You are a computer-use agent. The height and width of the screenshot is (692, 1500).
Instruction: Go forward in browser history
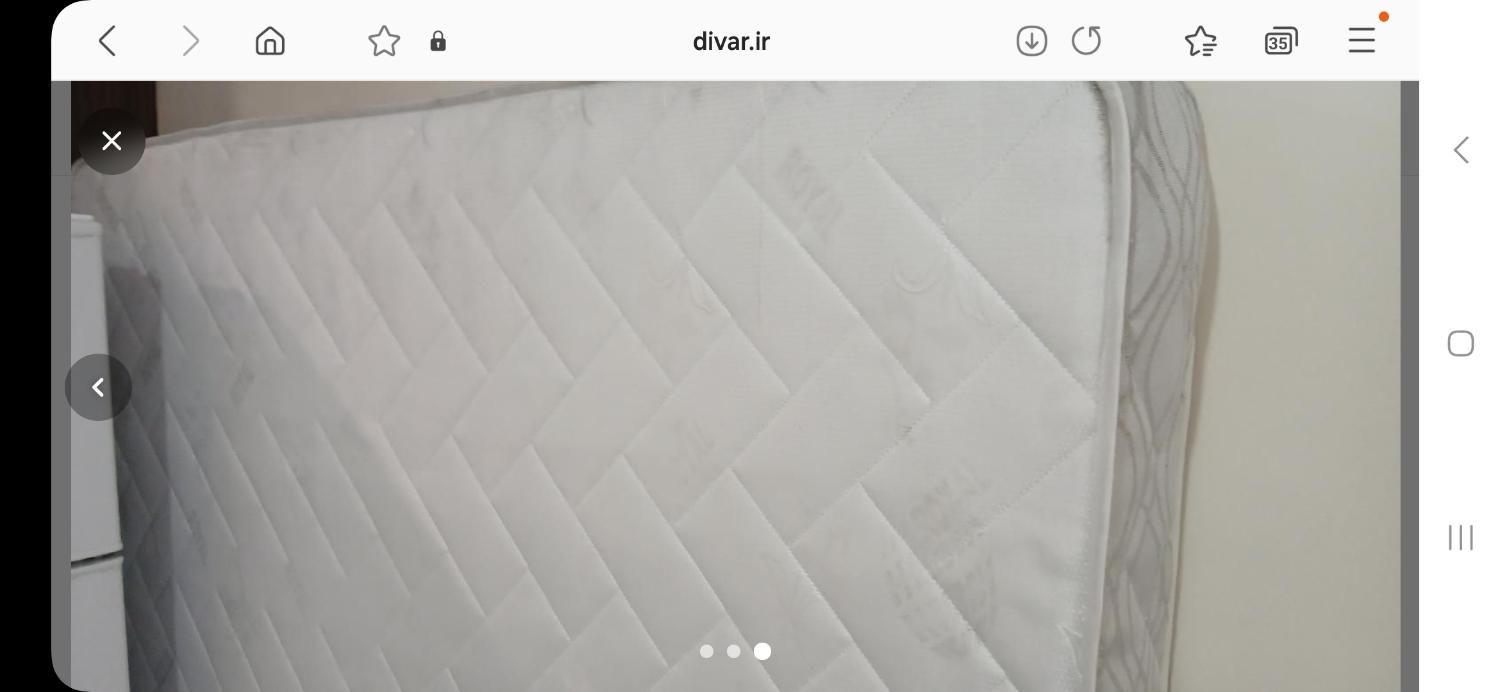190,41
